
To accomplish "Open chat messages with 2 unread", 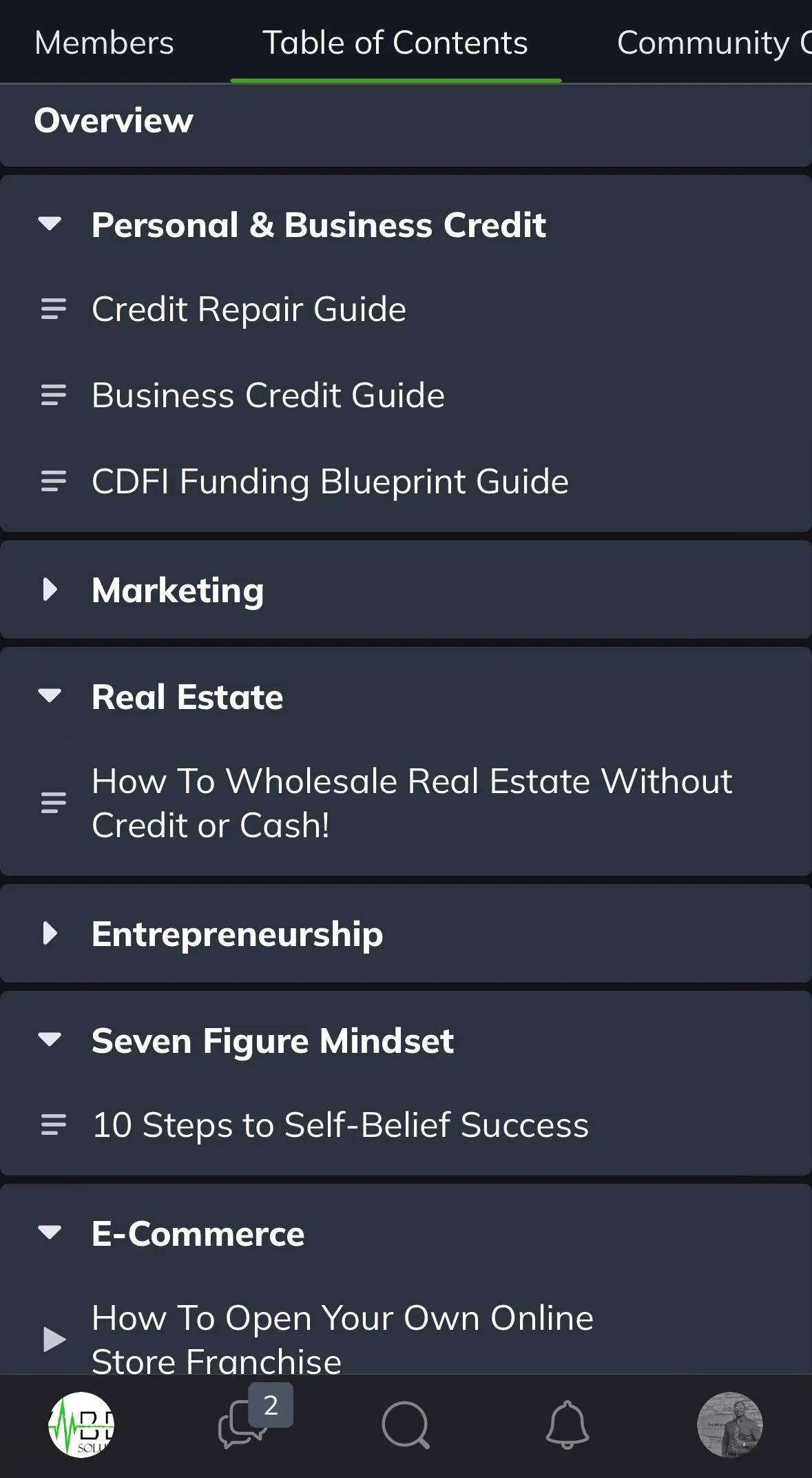I will click(253, 1419).
